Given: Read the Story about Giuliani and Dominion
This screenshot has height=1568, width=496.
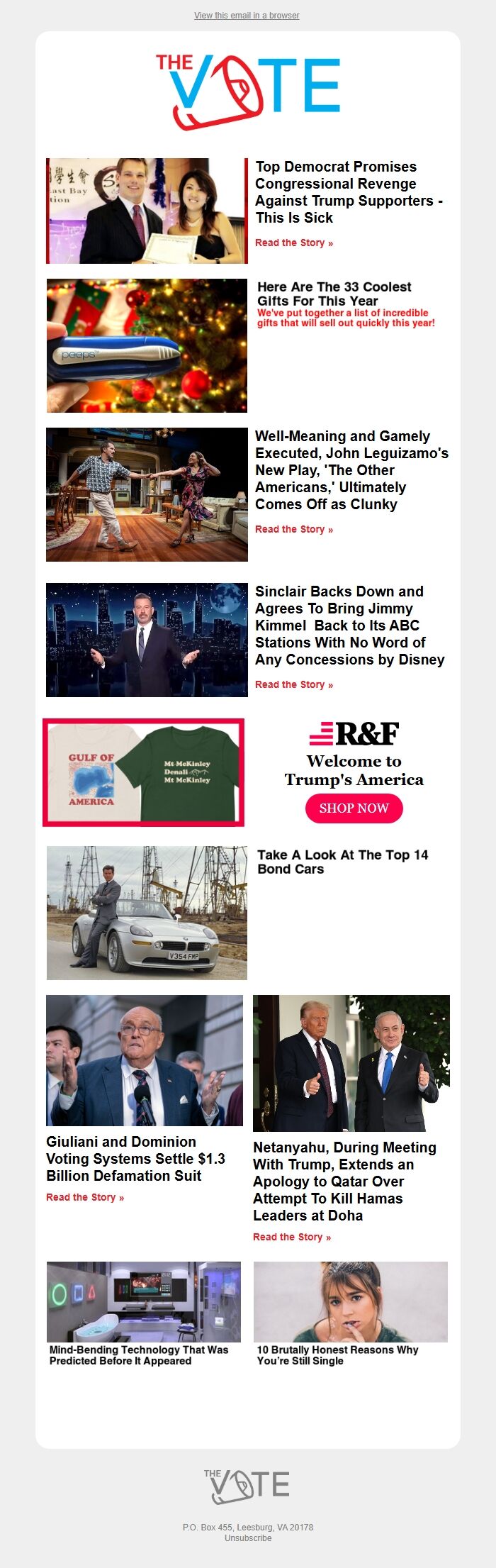Looking at the screenshot, I should click(85, 1197).
